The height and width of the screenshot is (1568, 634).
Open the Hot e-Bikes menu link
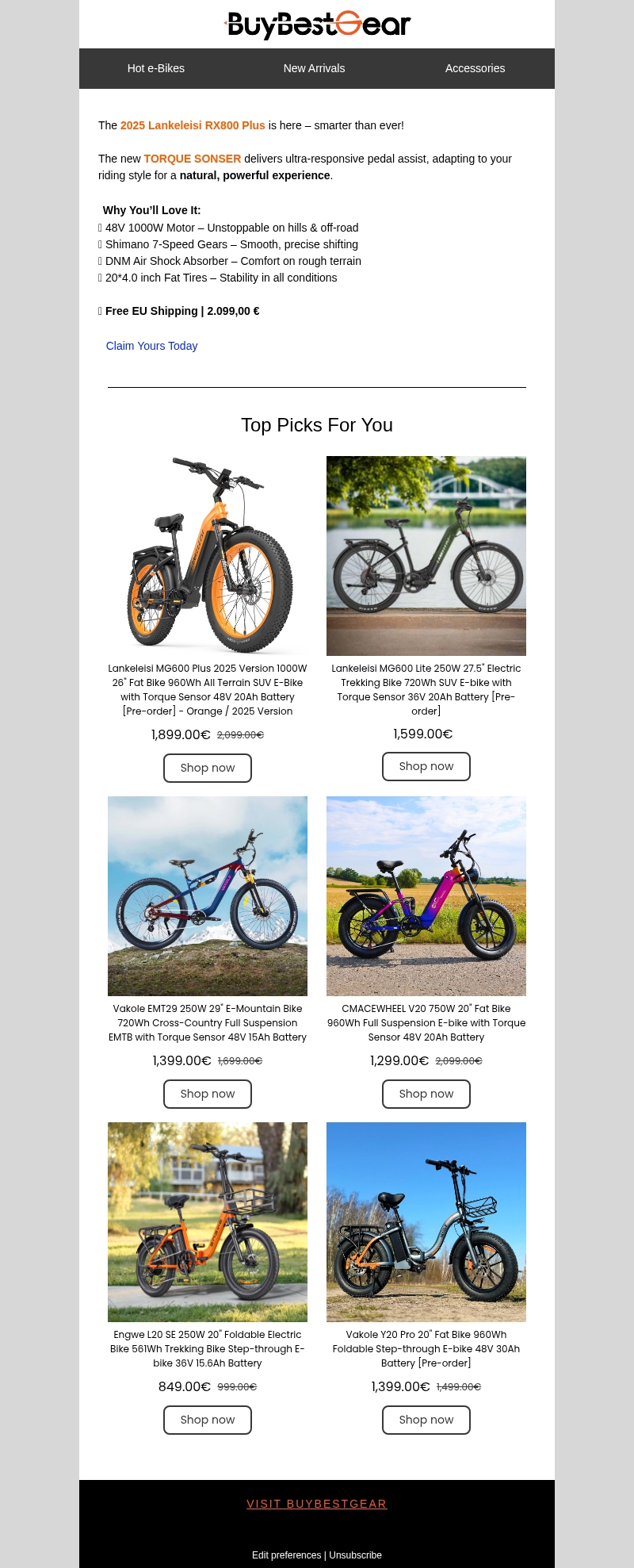click(156, 68)
